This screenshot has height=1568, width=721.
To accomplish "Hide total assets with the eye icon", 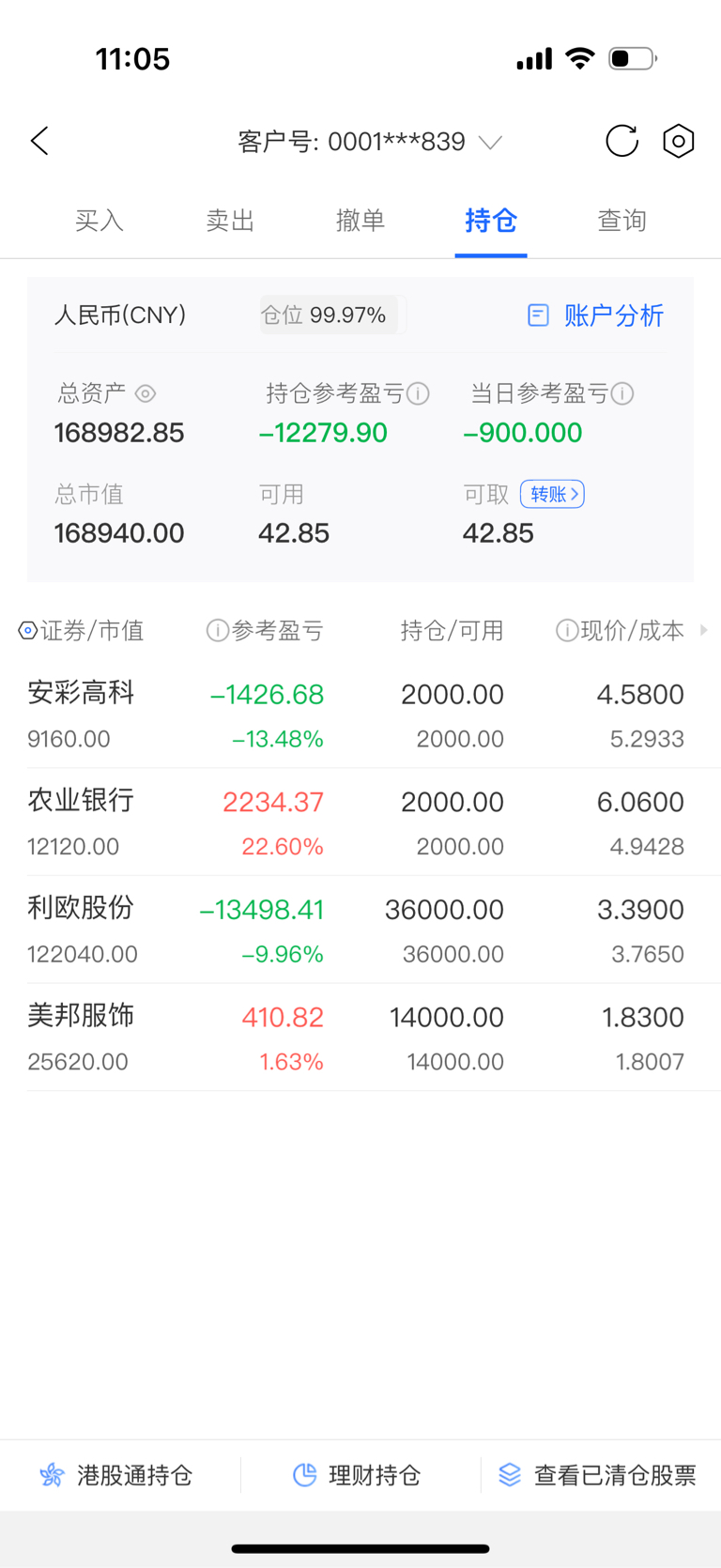I will 146,393.
